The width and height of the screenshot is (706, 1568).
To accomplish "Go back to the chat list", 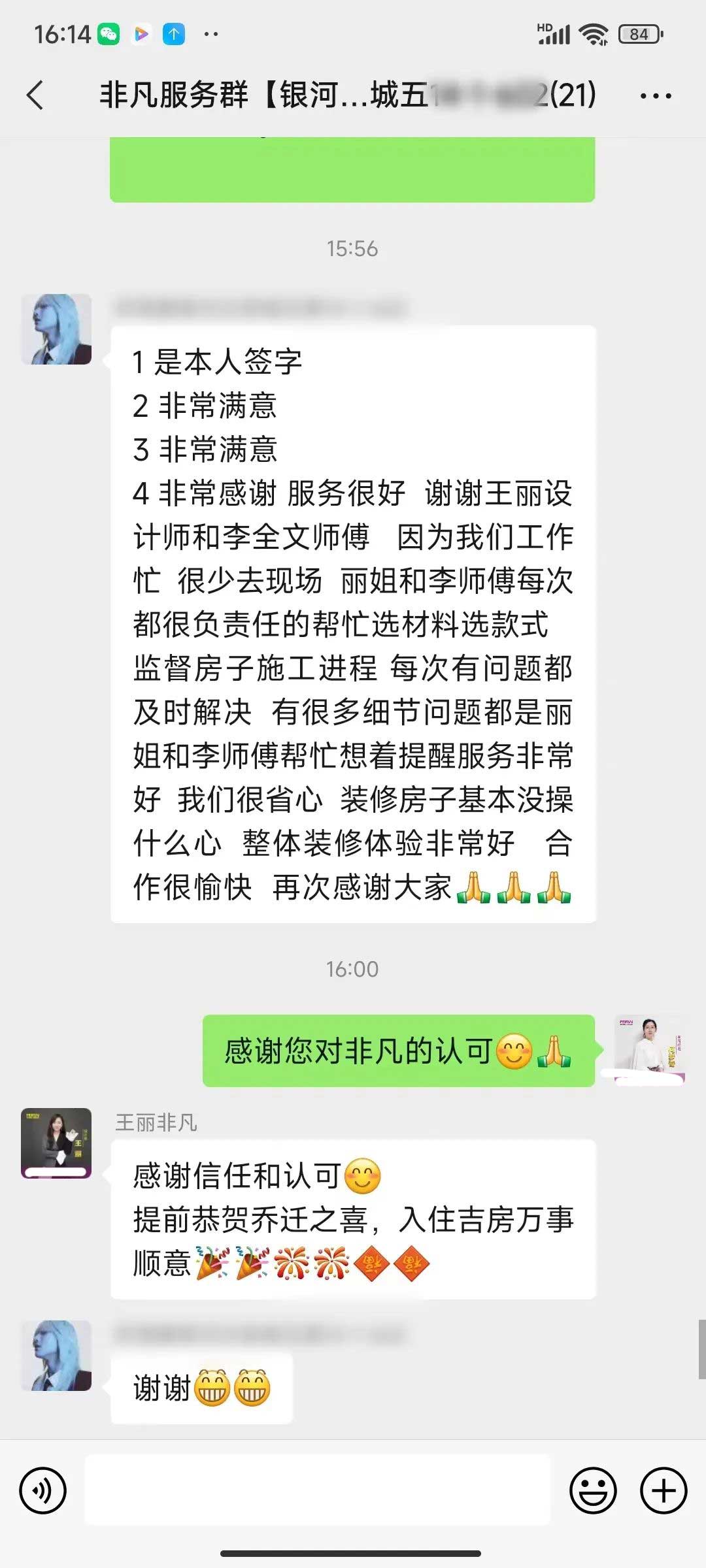I will pyautogui.click(x=36, y=95).
